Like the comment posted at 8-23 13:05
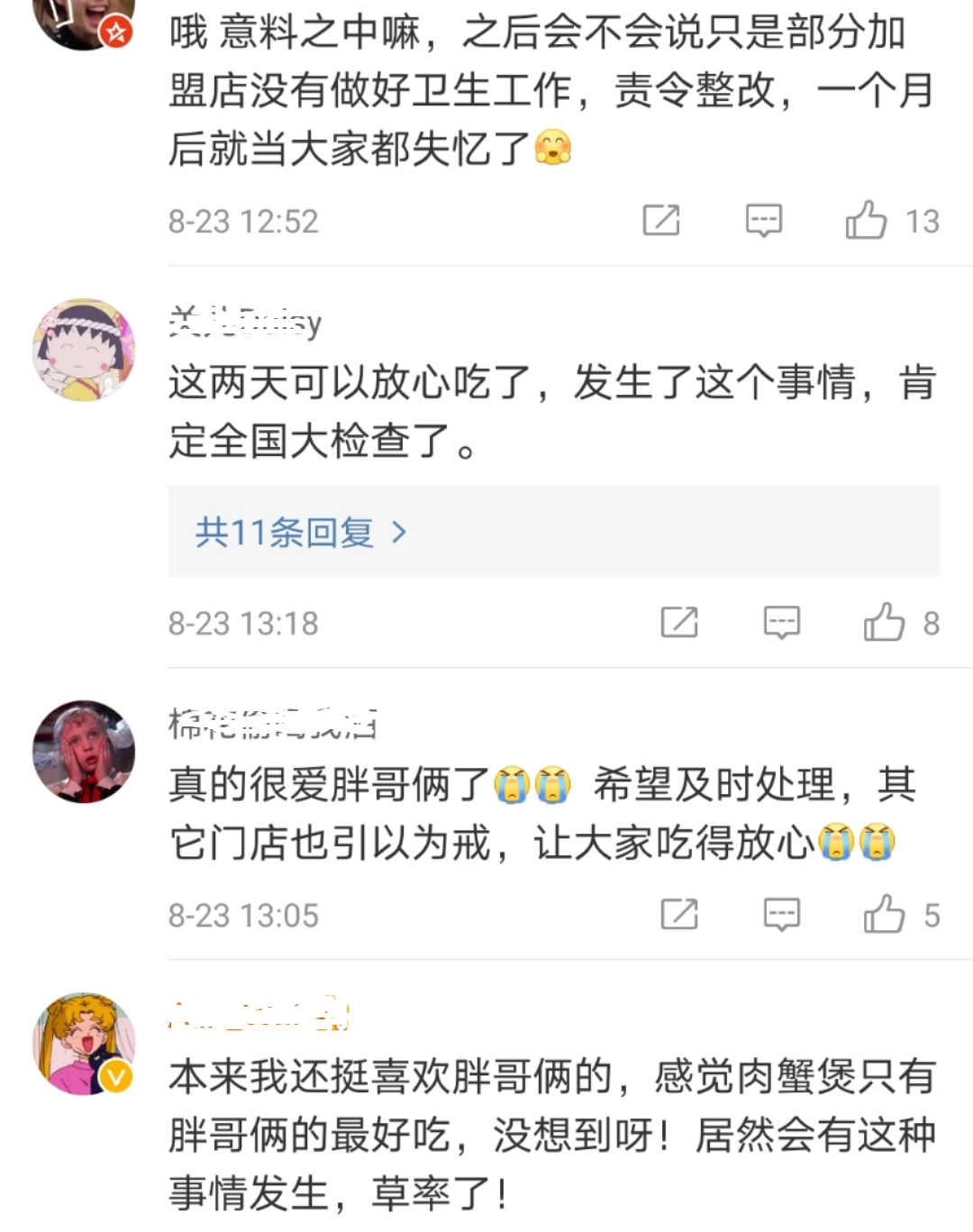 (x=884, y=914)
